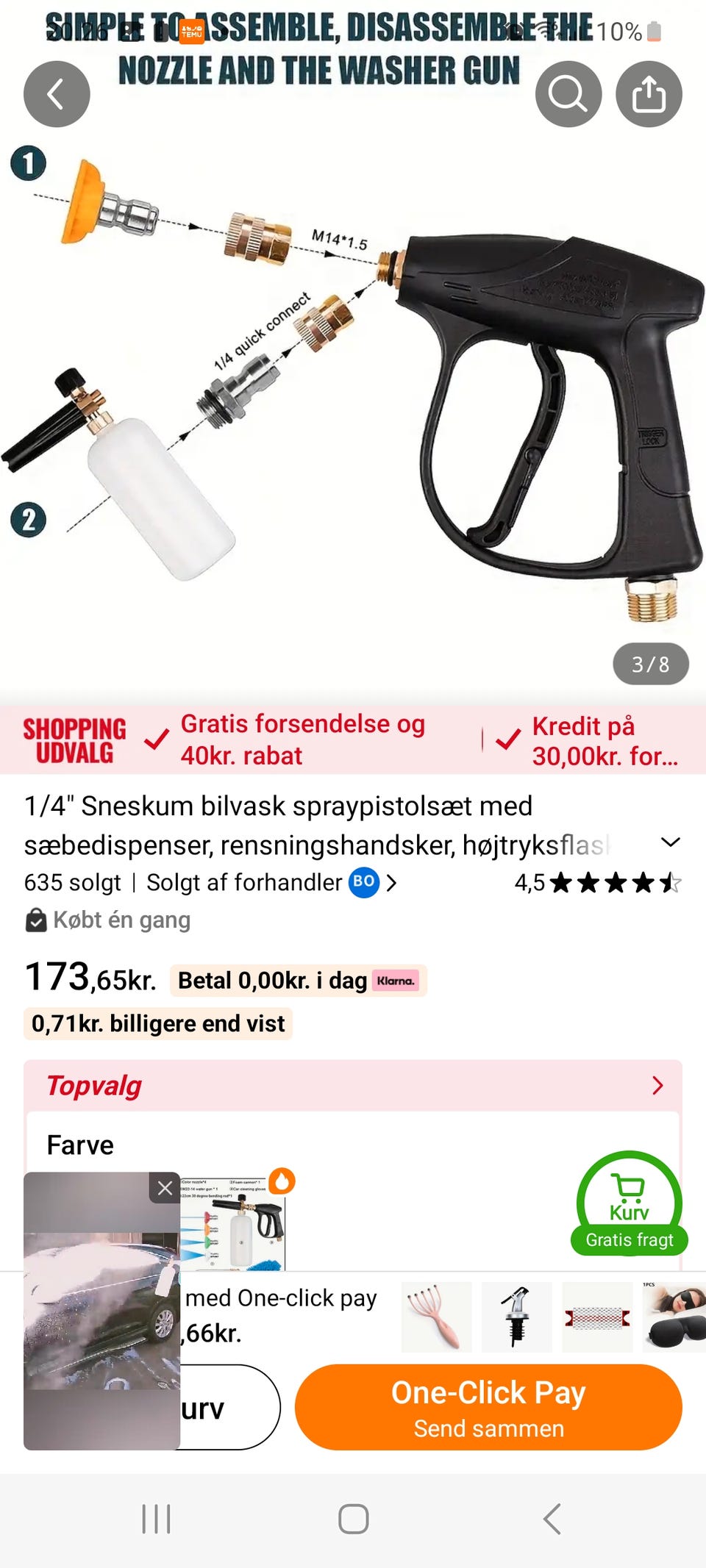The width and height of the screenshot is (706, 1568).
Task: Open the sleep mask suggestion
Action: pyautogui.click(x=674, y=1317)
